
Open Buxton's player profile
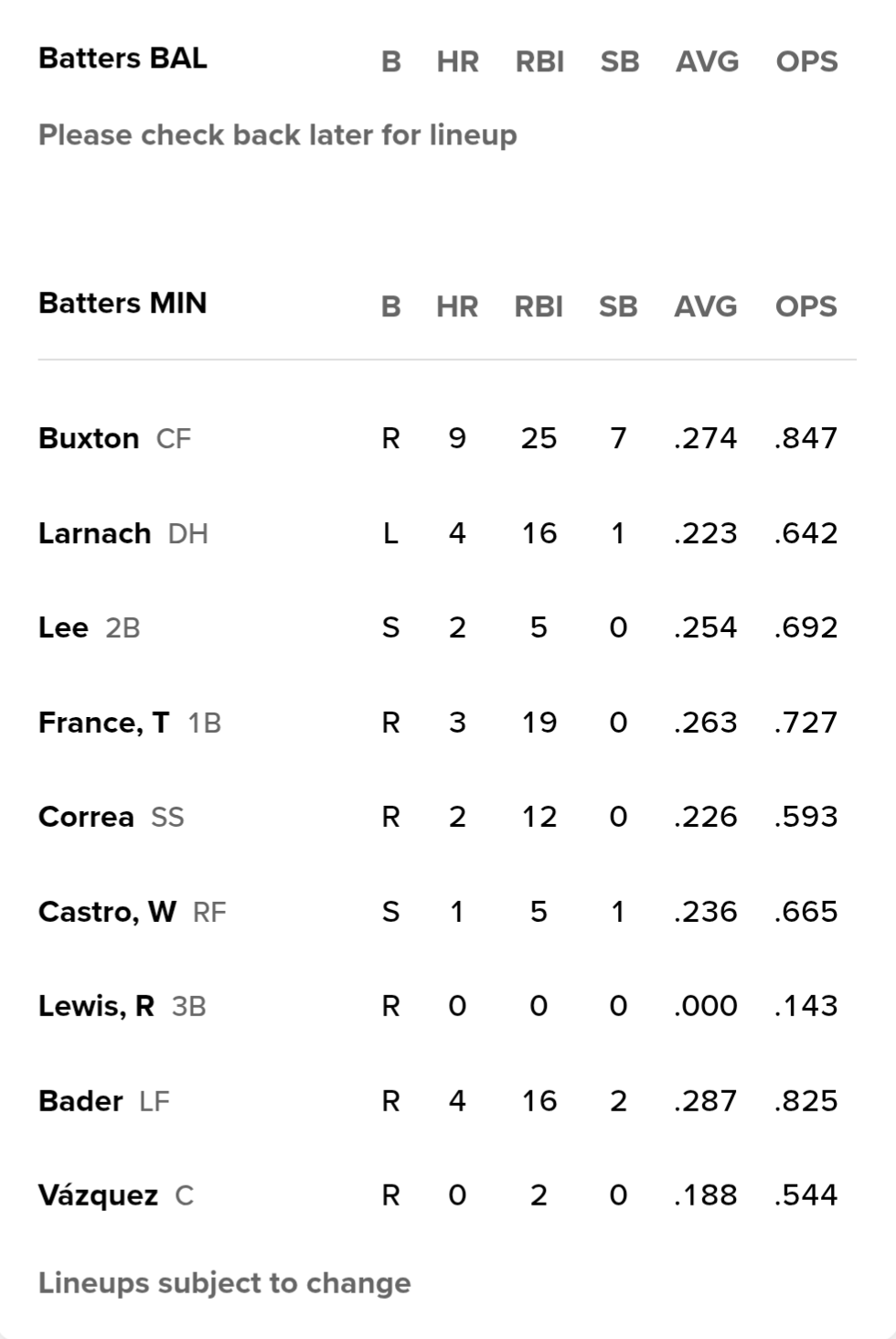pos(89,438)
